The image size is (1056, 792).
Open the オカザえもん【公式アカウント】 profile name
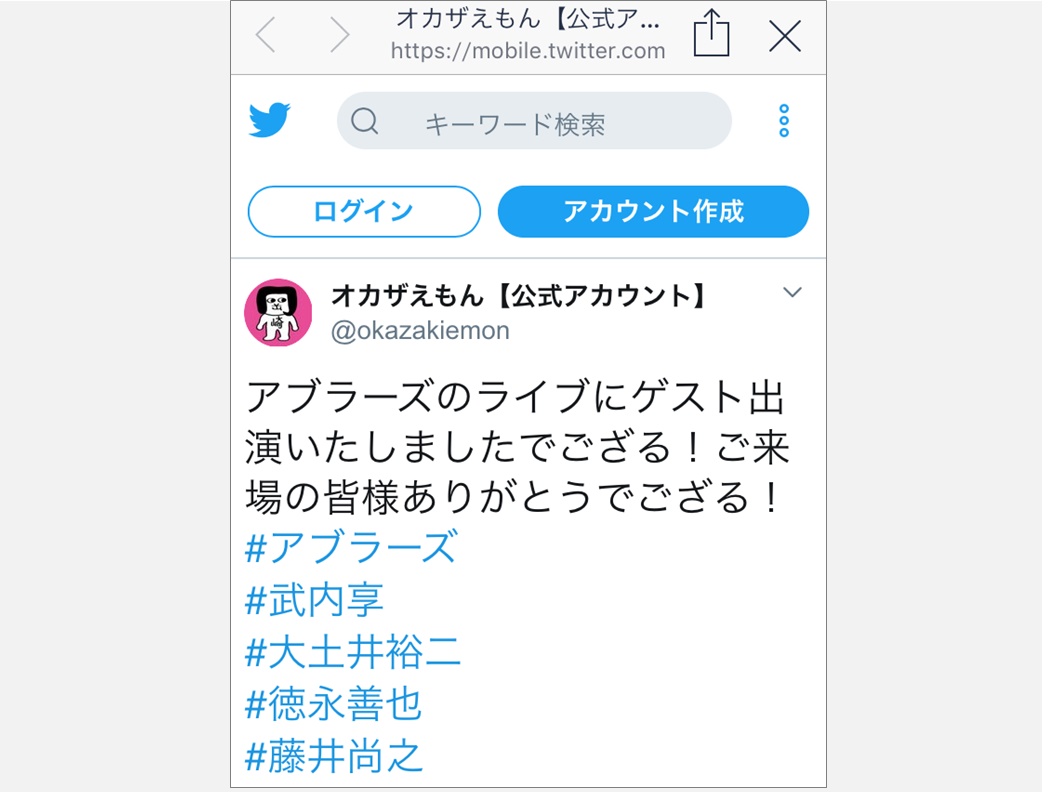pyautogui.click(x=520, y=297)
